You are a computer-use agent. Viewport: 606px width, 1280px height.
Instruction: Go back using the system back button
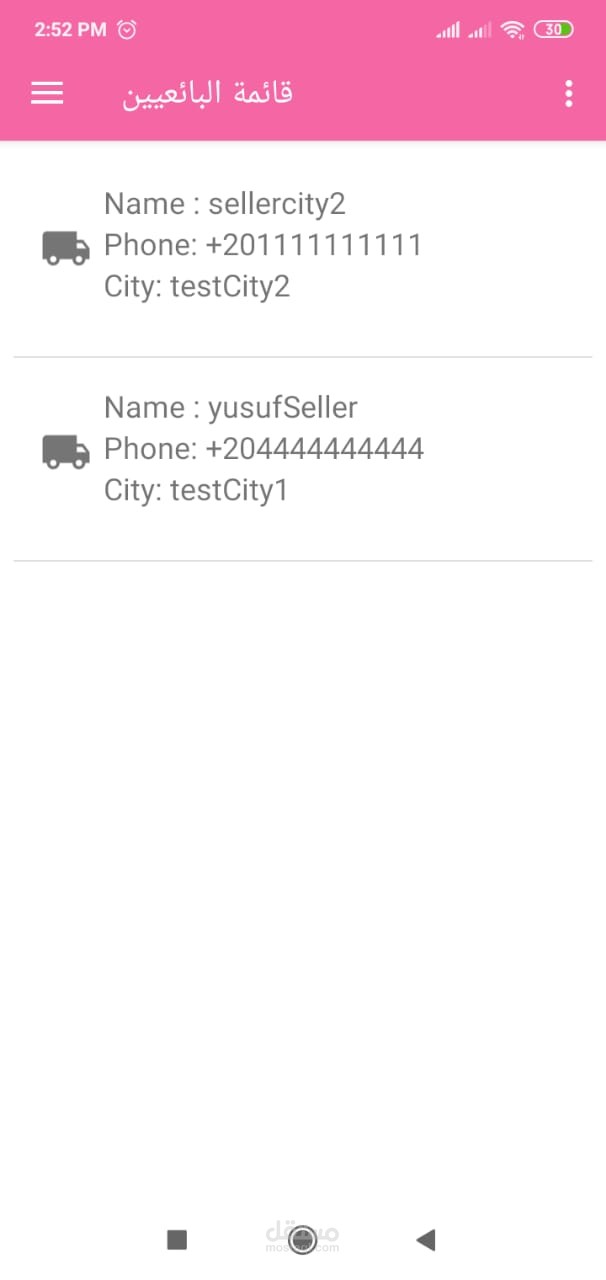tap(426, 1240)
